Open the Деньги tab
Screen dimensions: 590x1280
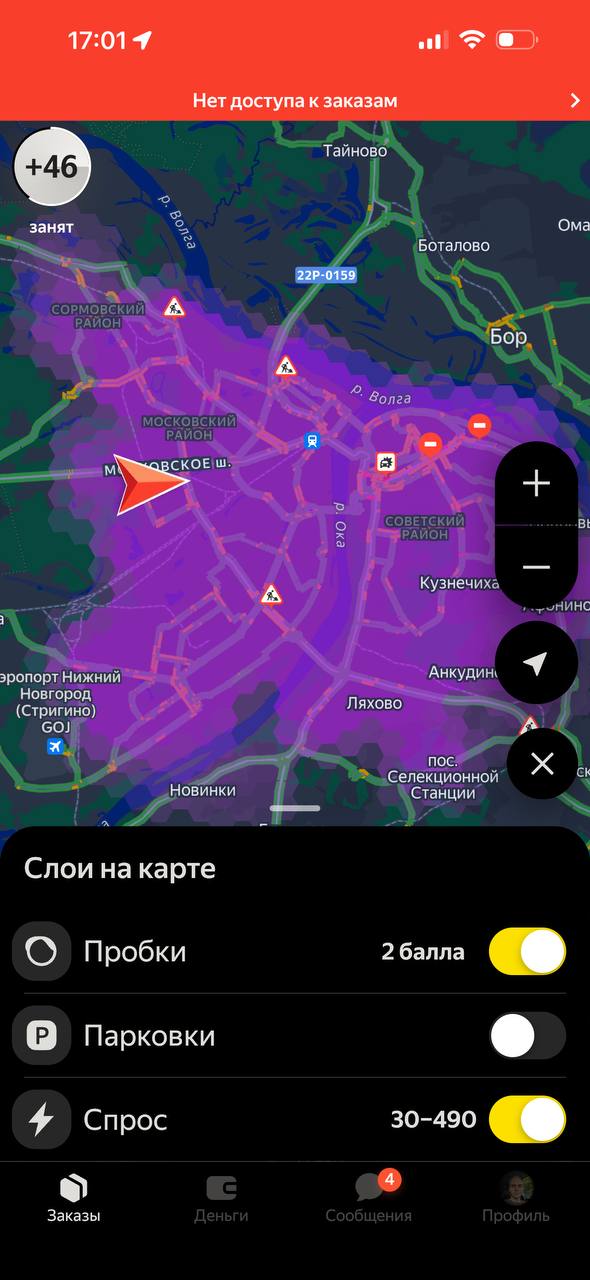[221, 1198]
